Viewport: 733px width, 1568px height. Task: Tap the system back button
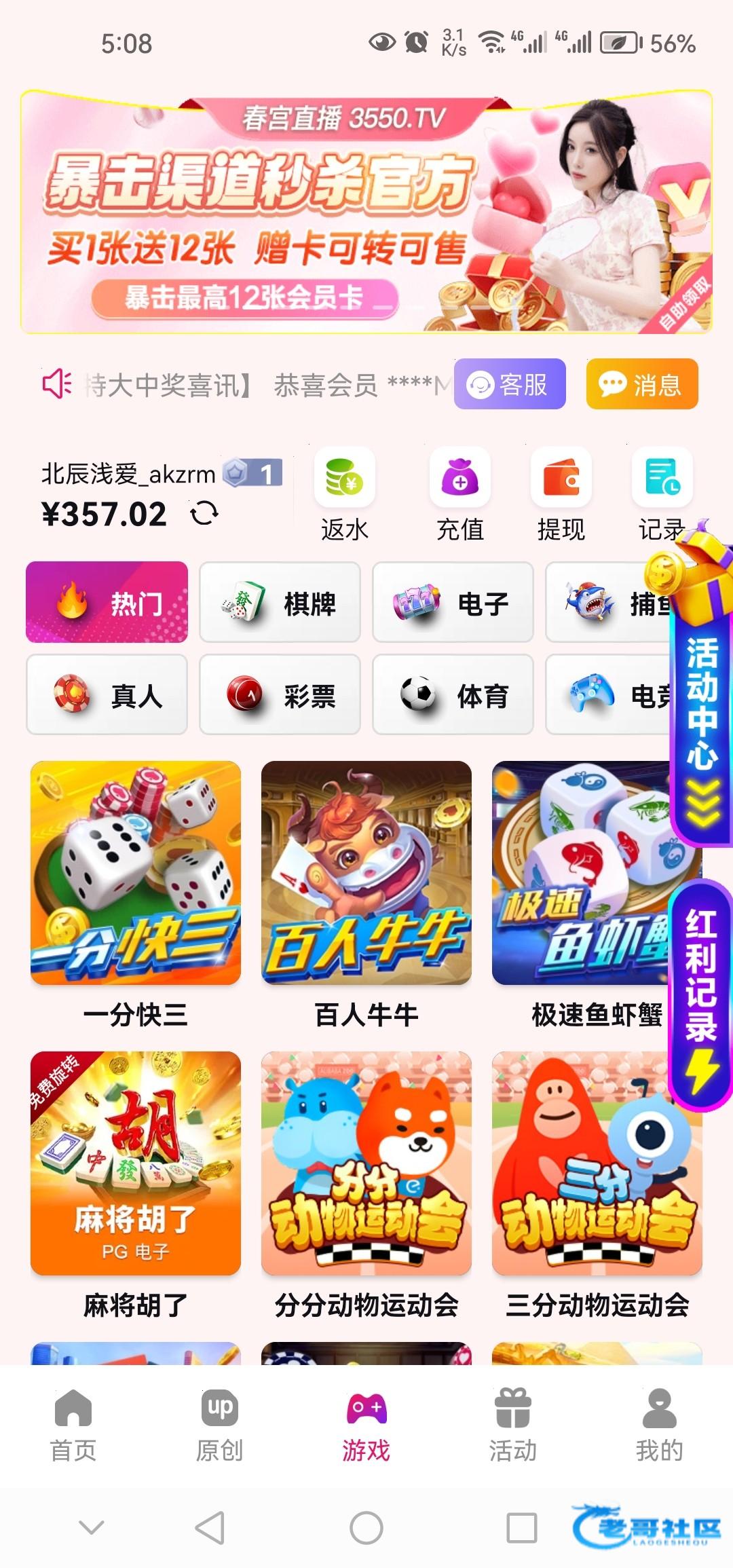(210, 1528)
